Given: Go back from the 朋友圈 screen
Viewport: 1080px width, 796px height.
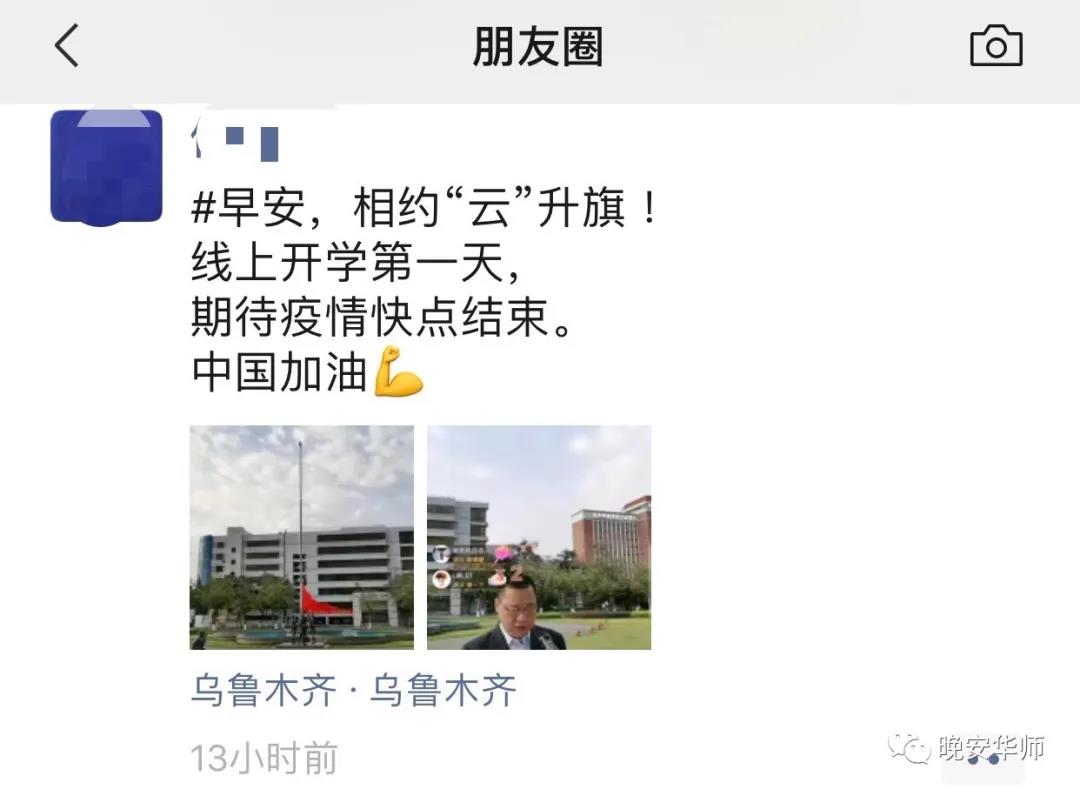Looking at the screenshot, I should [x=66, y=47].
